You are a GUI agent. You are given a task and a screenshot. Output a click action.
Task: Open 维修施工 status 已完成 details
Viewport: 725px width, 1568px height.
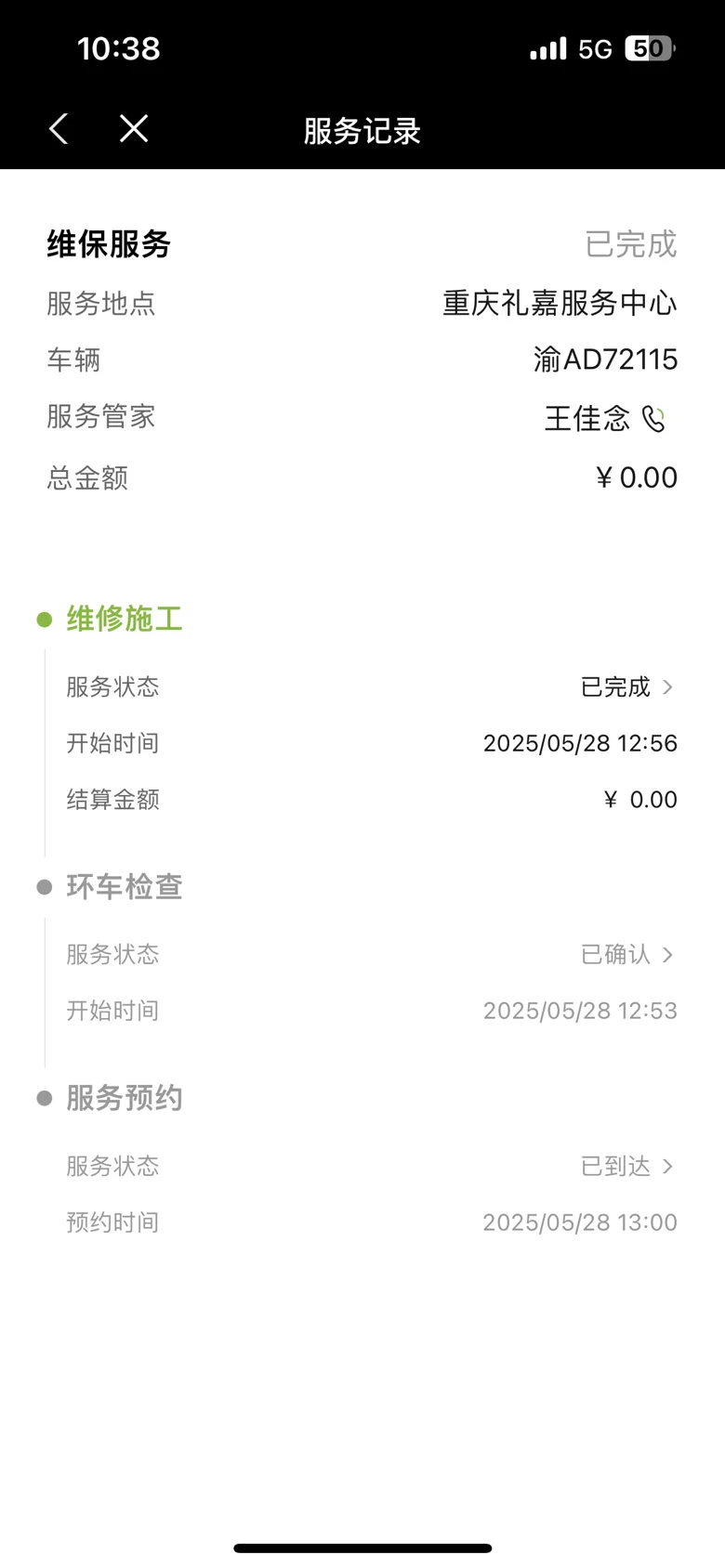tap(627, 687)
